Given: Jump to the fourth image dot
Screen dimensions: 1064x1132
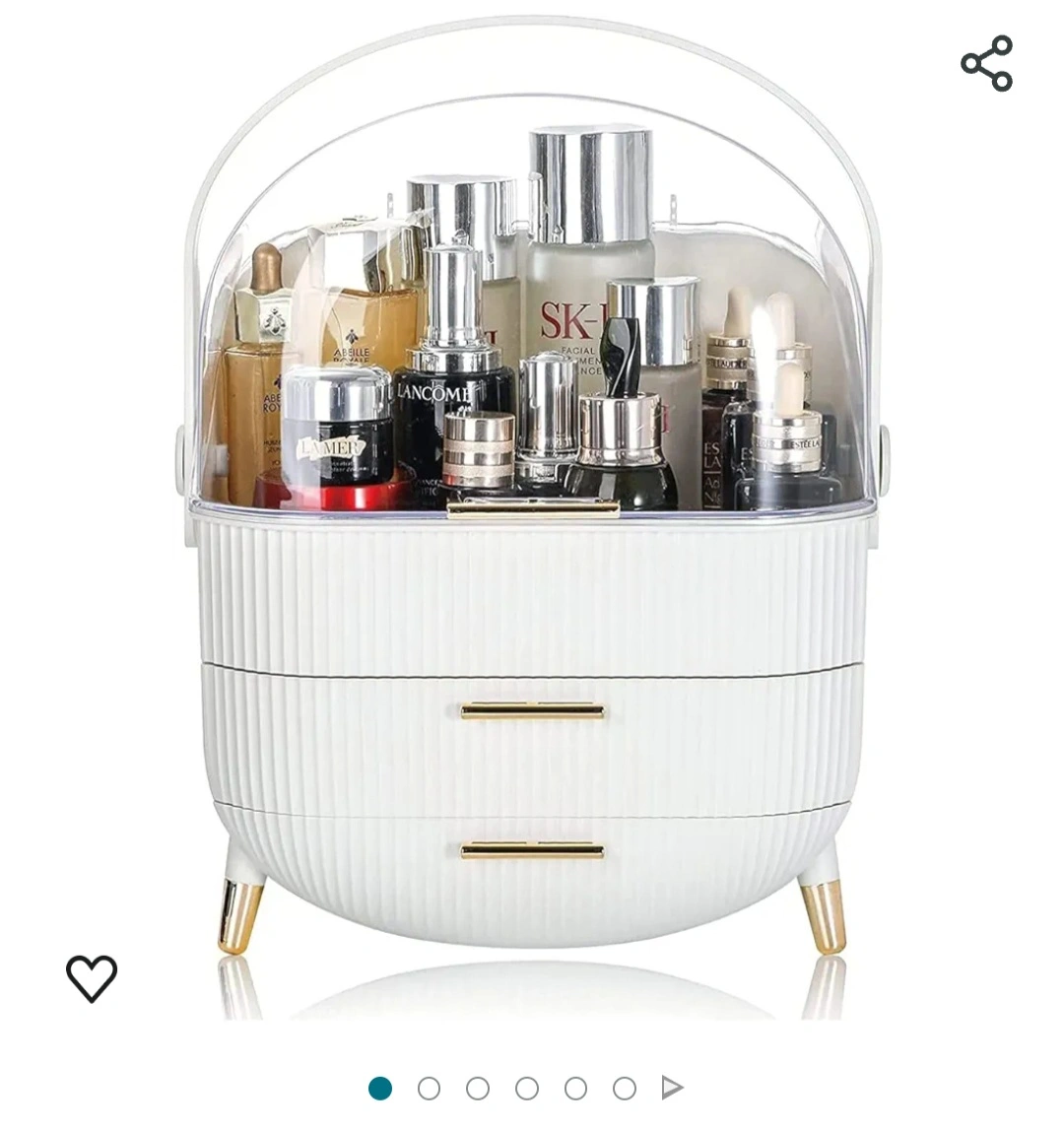Looking at the screenshot, I should 527,1089.
